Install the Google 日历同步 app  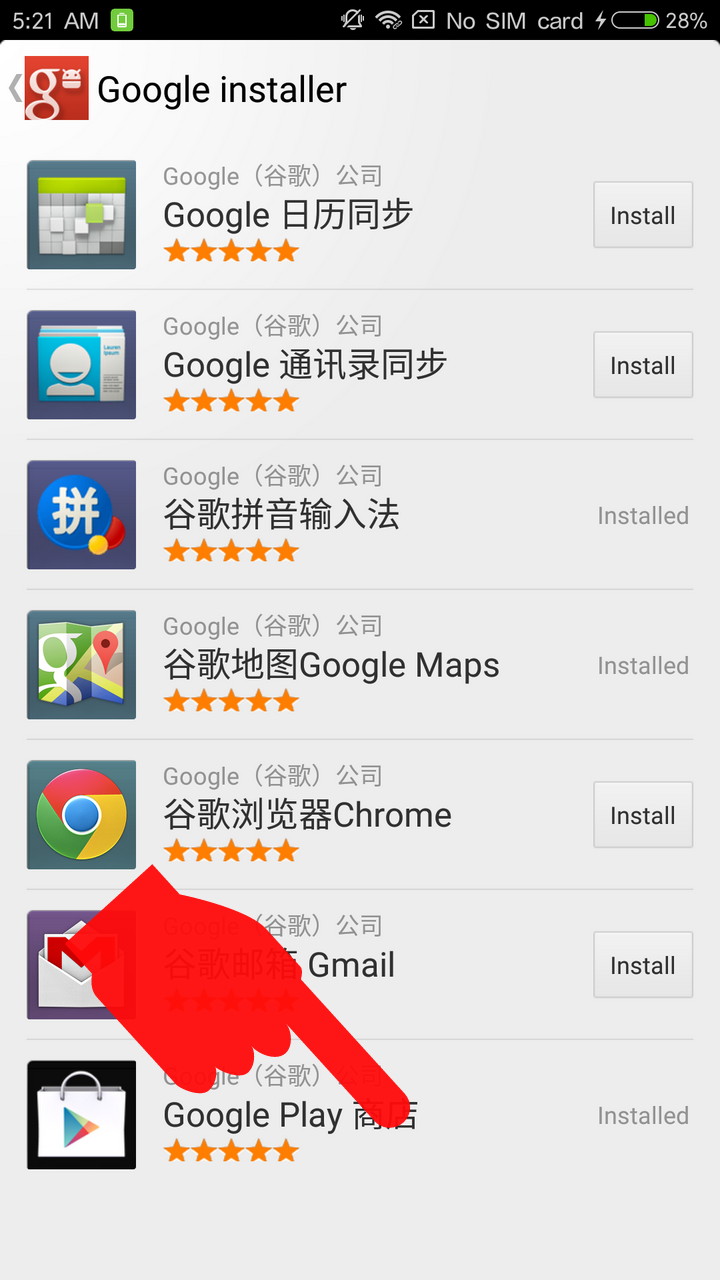click(x=643, y=215)
